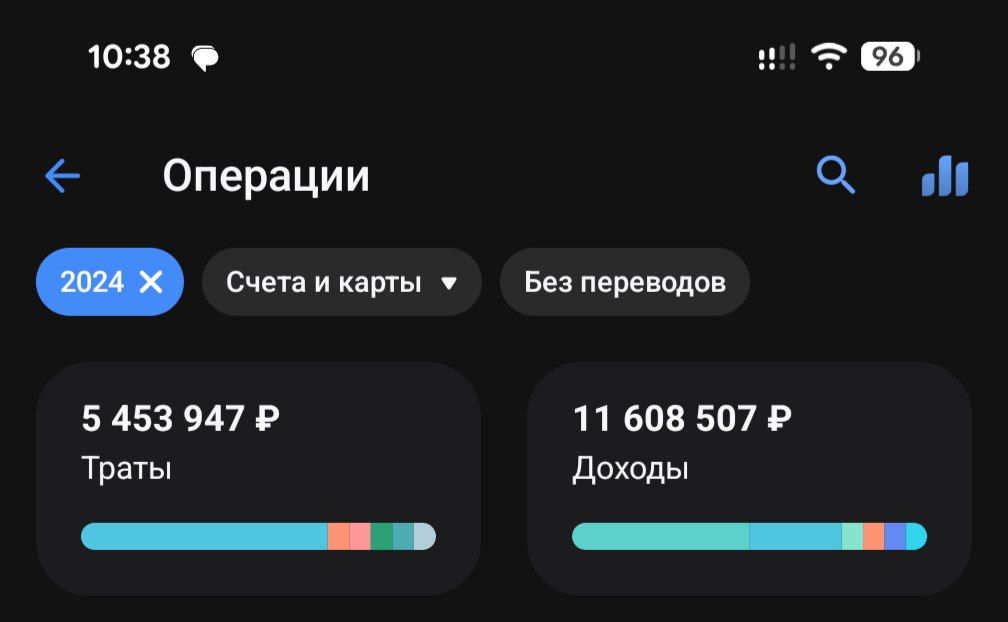Open the Доходы income card
This screenshot has height=622, width=1008.
[x=749, y=478]
